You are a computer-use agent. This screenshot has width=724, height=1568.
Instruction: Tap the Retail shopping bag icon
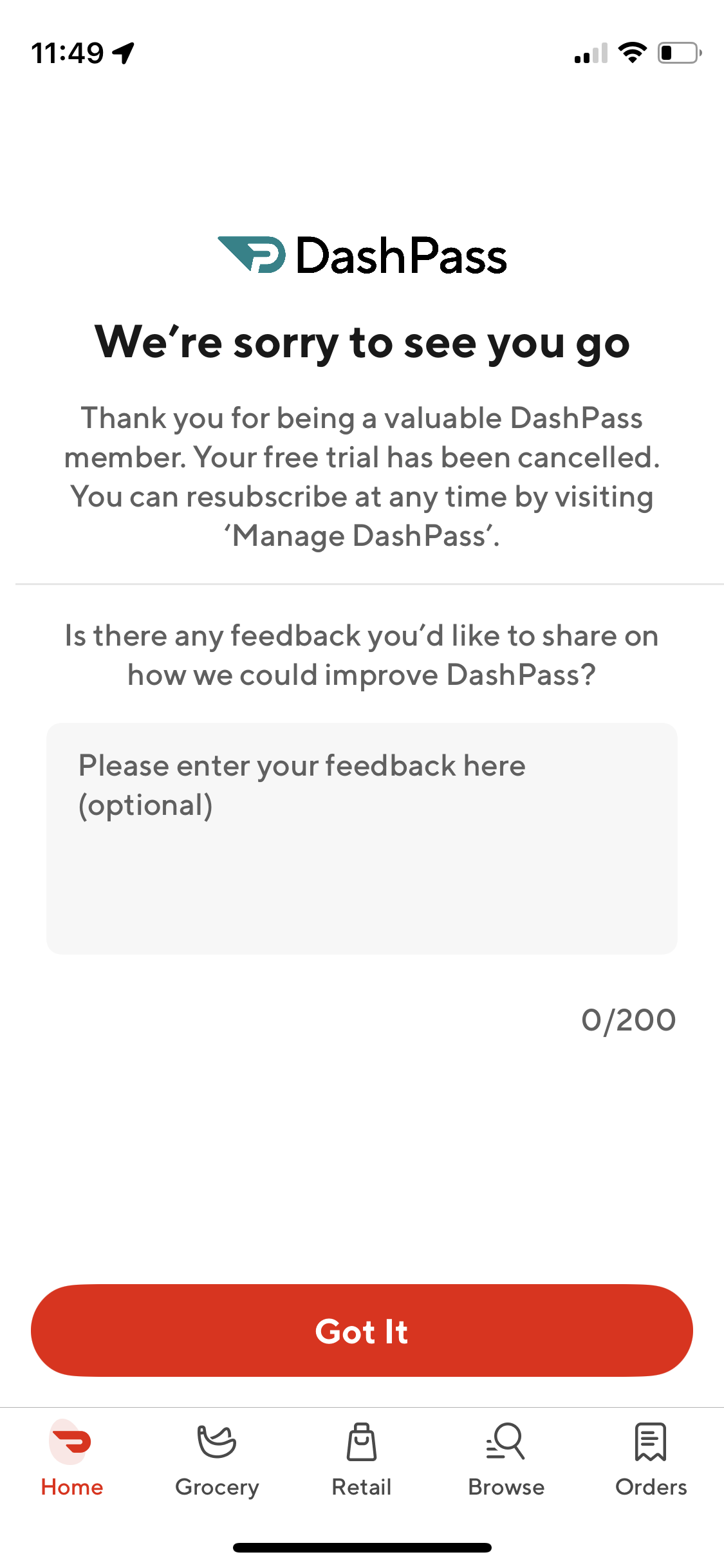point(361,1444)
